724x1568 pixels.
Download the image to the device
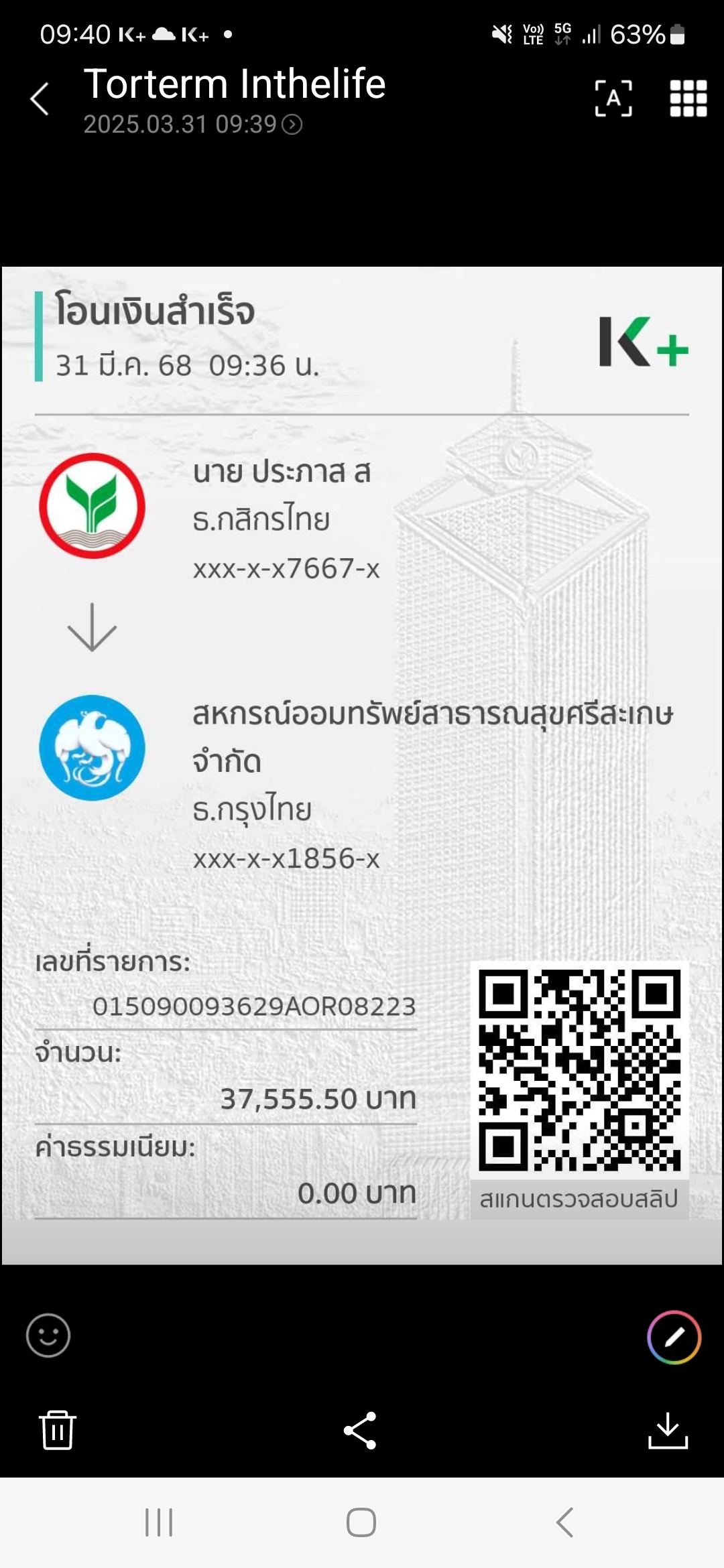pyautogui.click(x=668, y=1431)
